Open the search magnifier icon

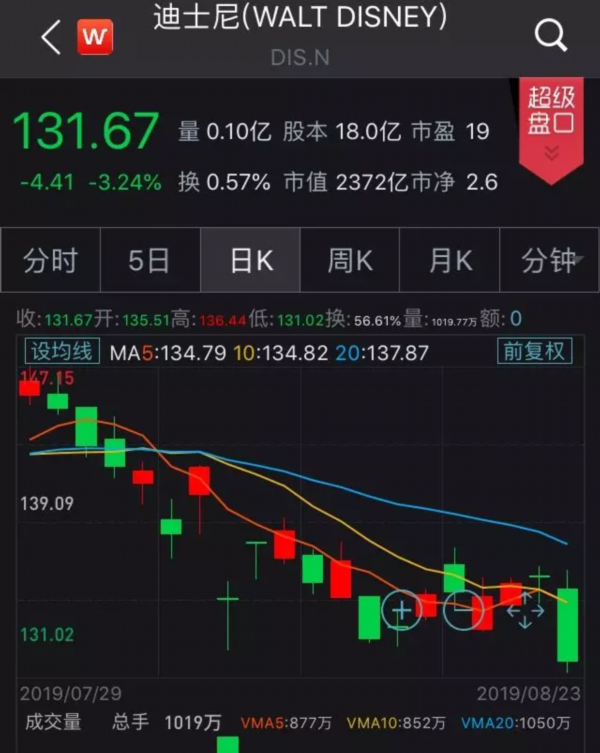click(551, 36)
